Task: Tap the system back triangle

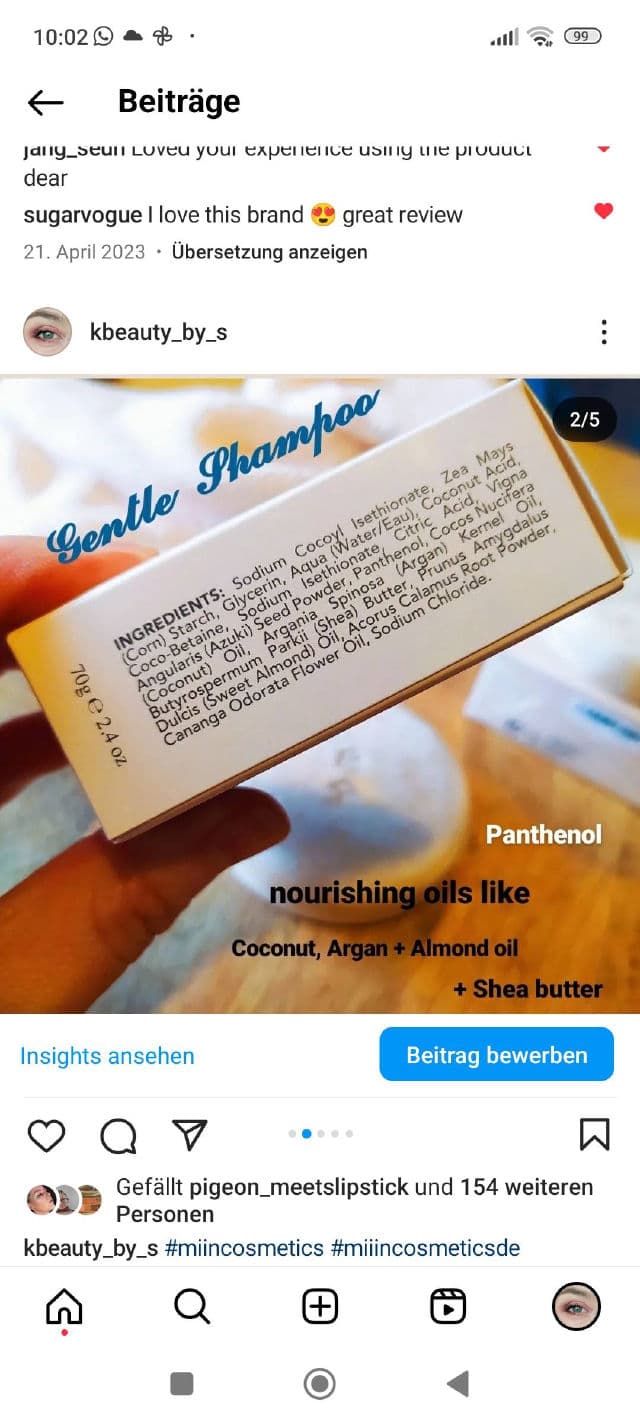Action: 457,1384
